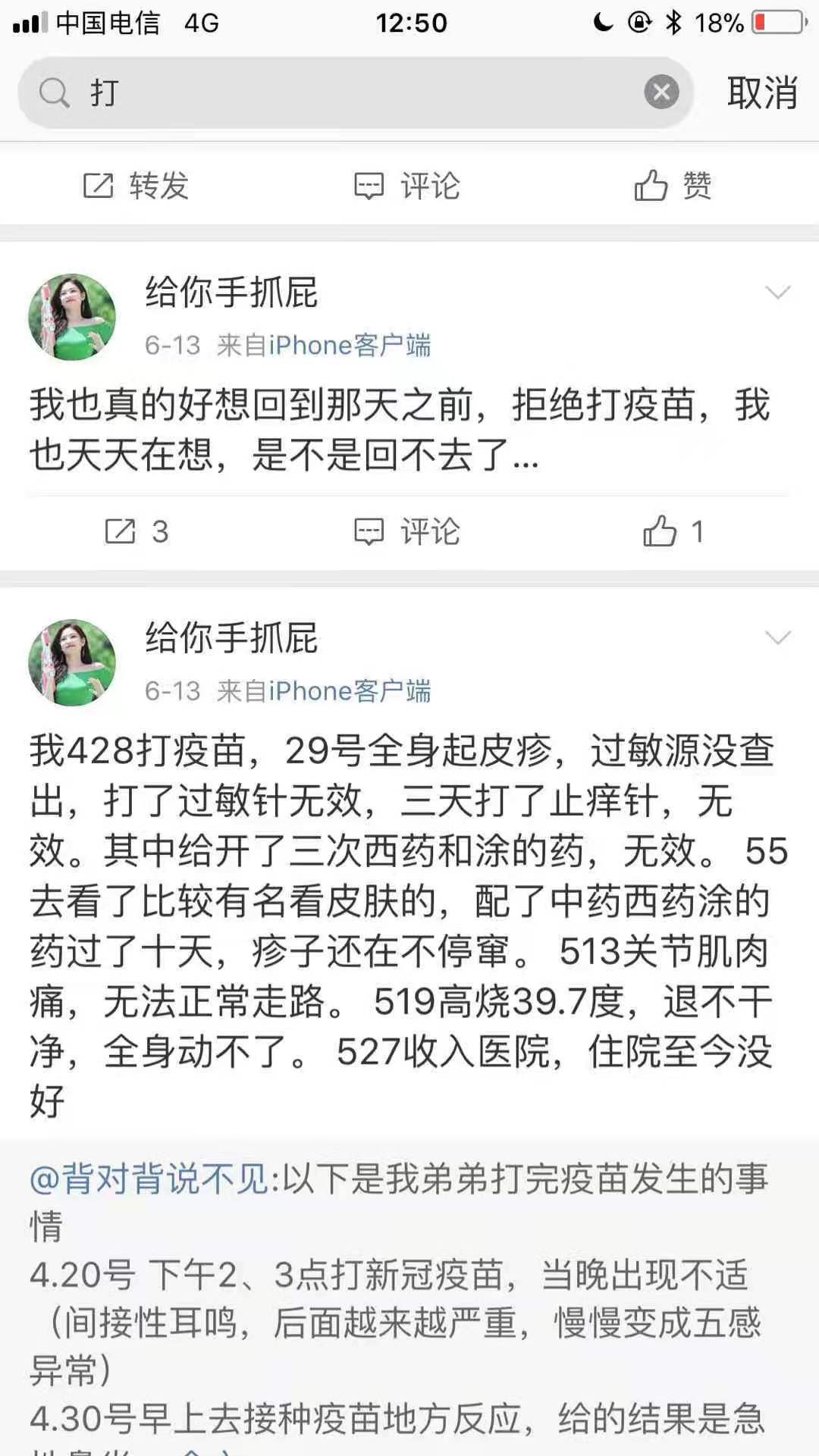Tap 转发 to repost the top post
819x1456 pixels.
point(136,186)
